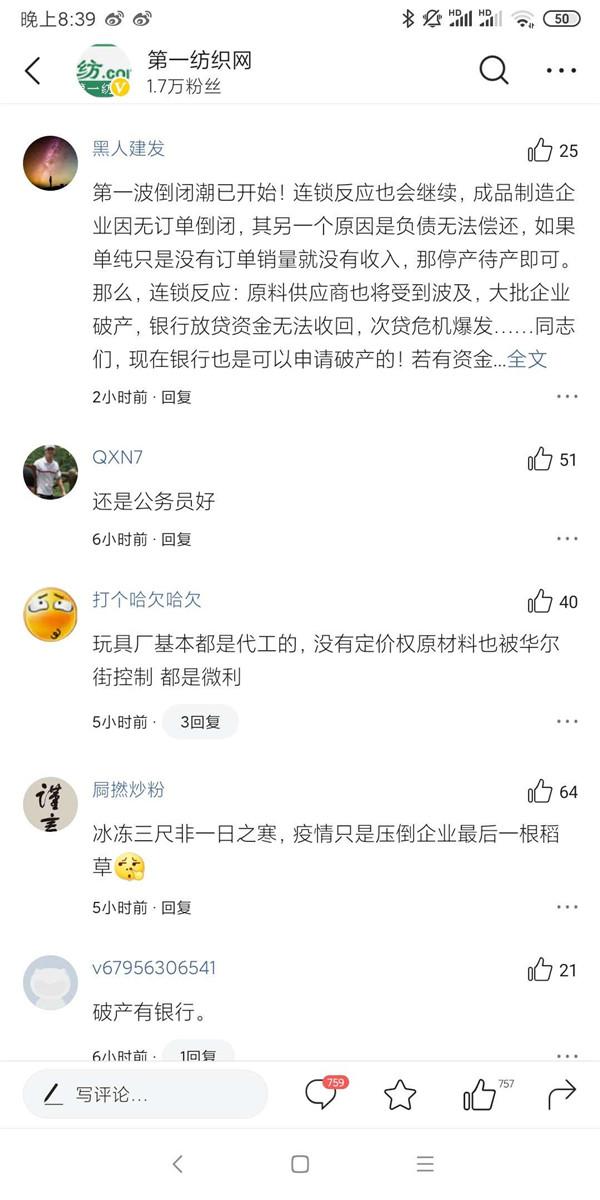Reply to 扁撚炒粉's comment
Screen dimensions: 600x1200
click(x=176, y=908)
